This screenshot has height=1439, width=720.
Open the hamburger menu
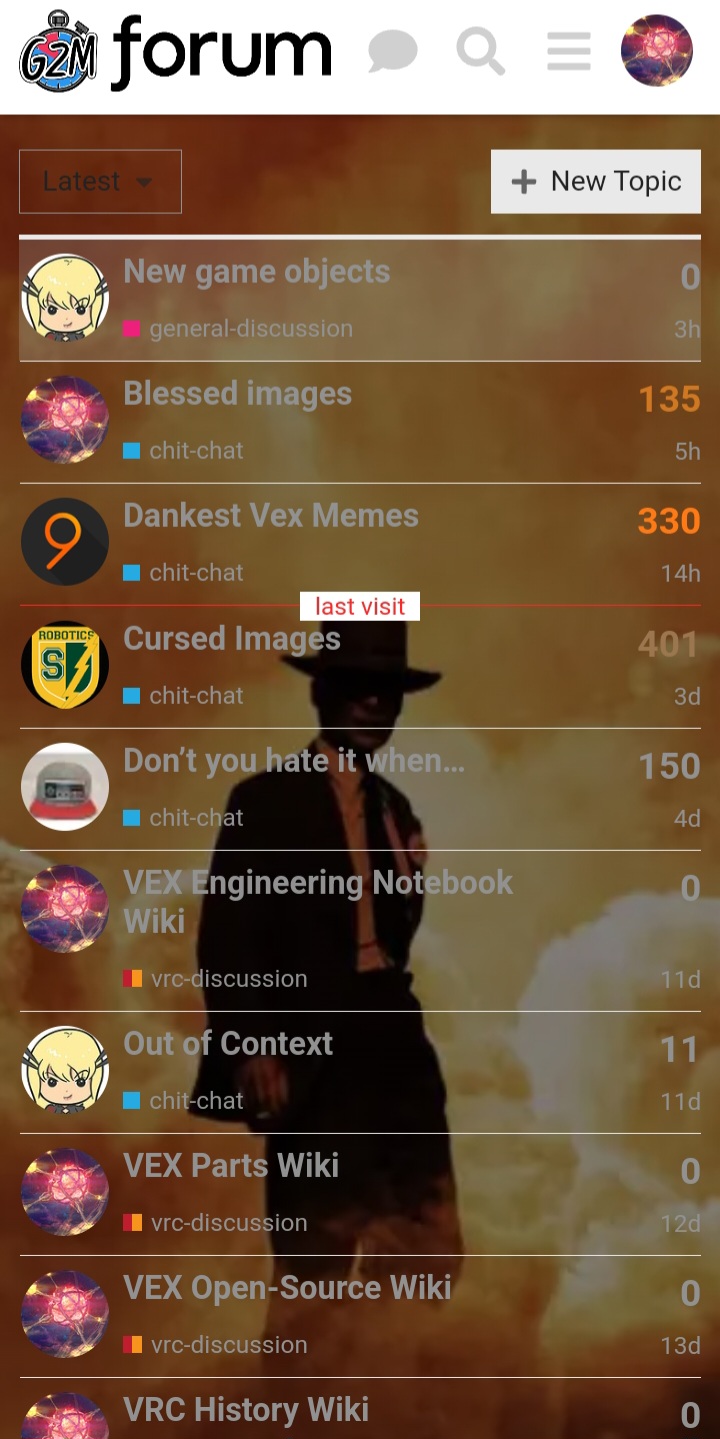click(x=568, y=51)
